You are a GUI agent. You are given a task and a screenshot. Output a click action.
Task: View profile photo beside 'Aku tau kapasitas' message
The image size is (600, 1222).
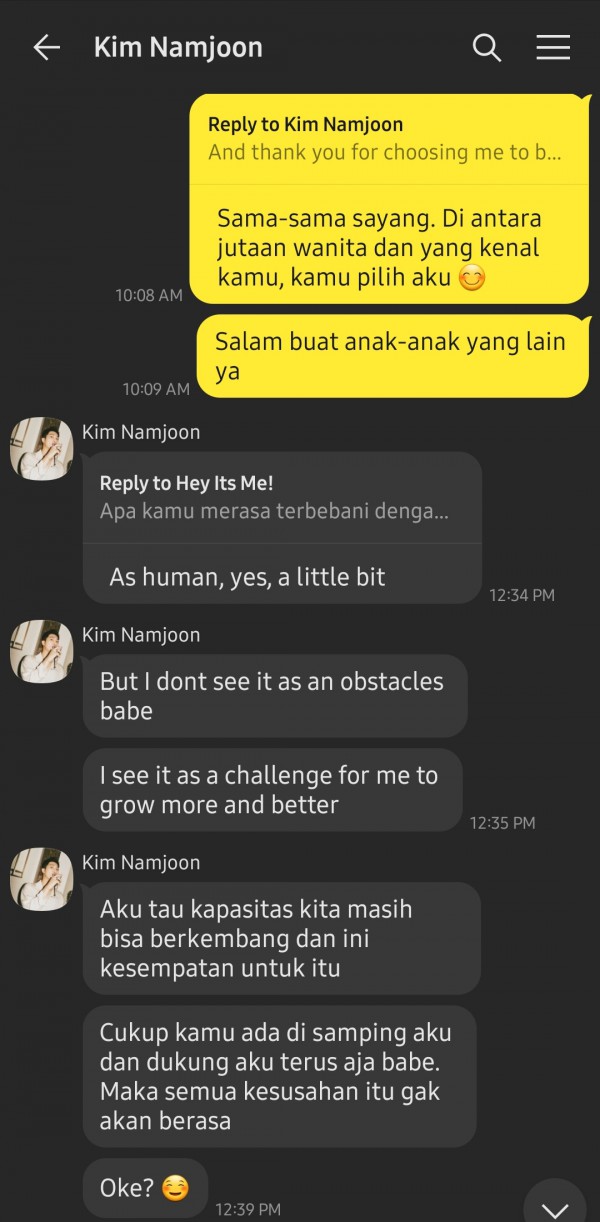coord(41,879)
